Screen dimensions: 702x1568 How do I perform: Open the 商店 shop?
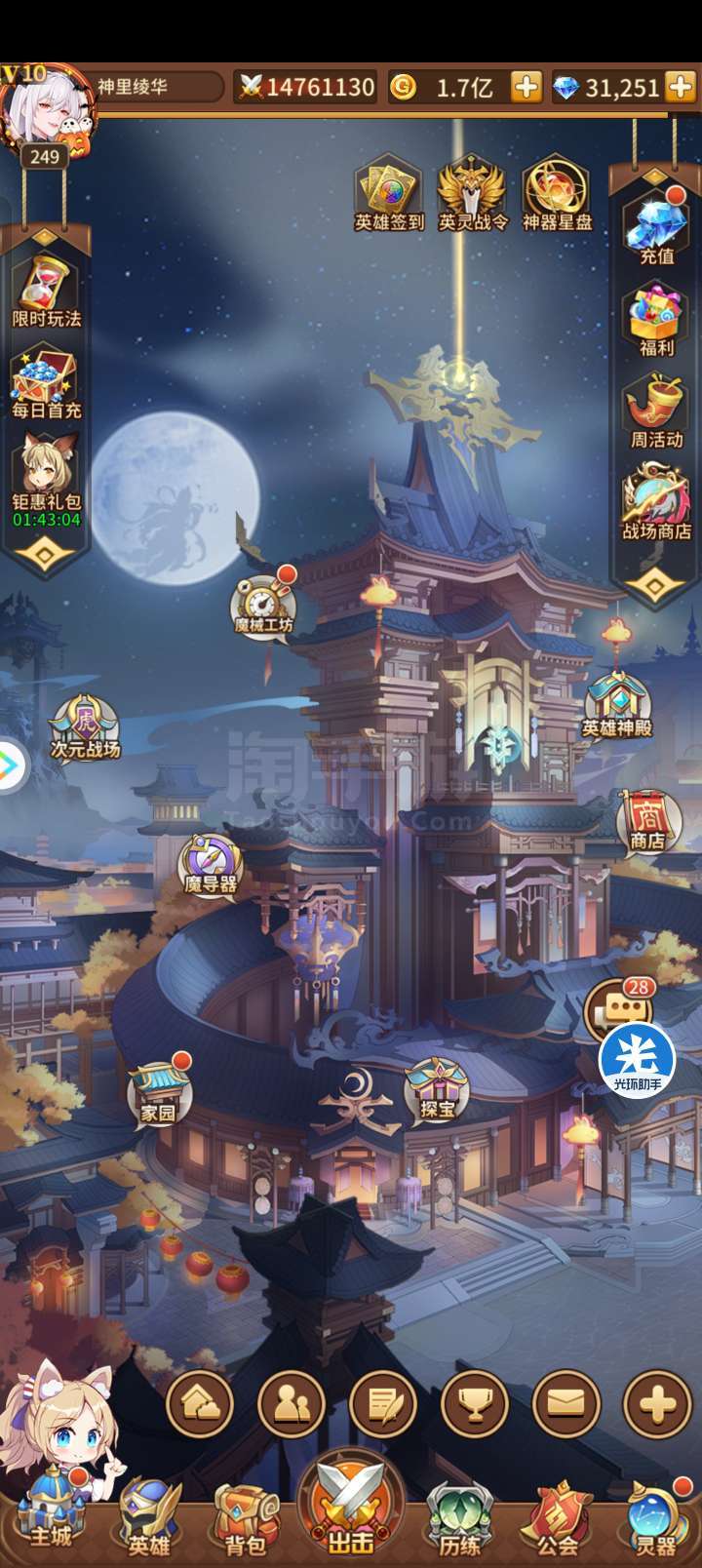coord(646,822)
